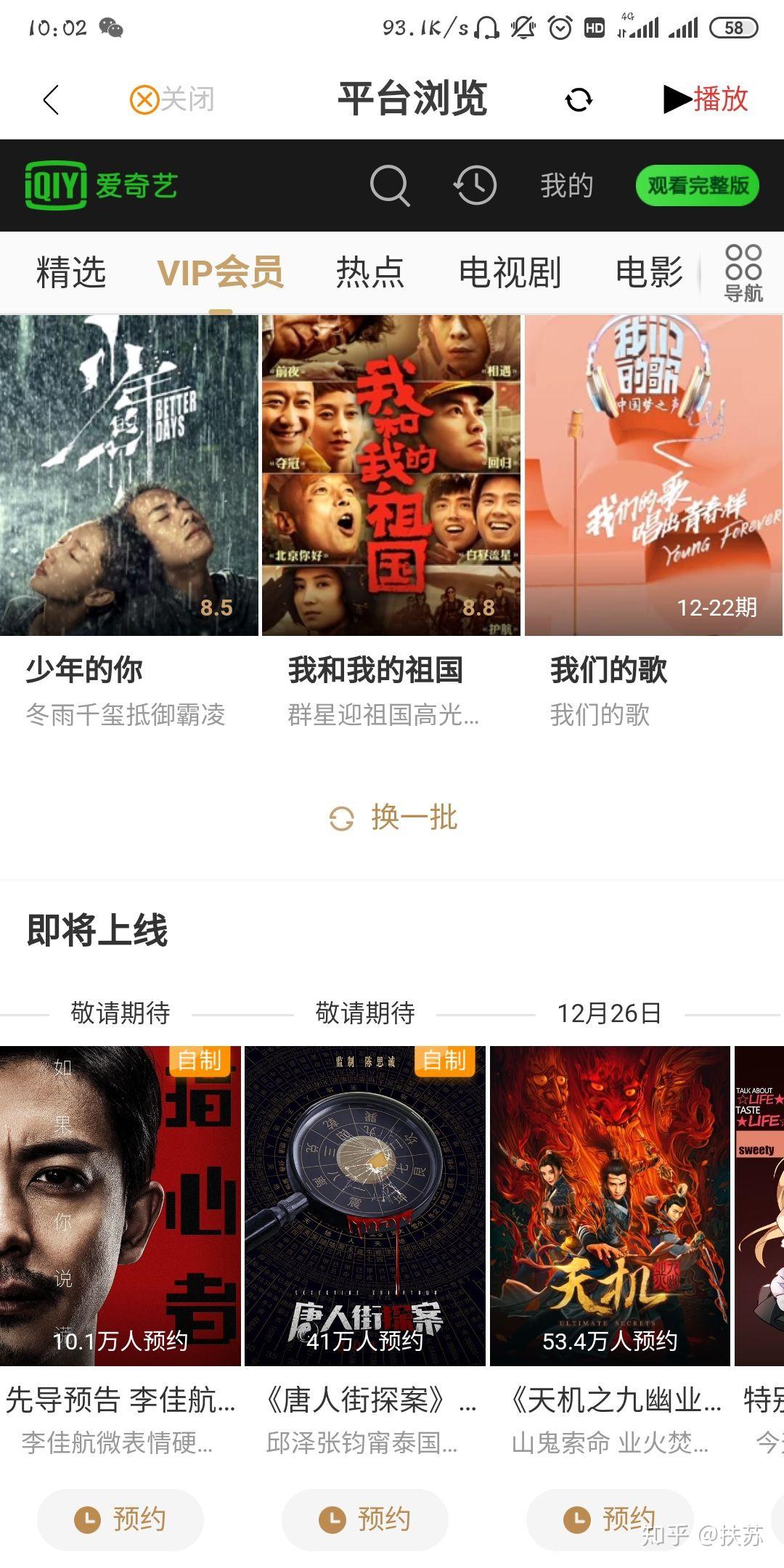Screen dimensions: 784x1568
Task: Switch to the 电视剧 tab
Action: coord(510,273)
